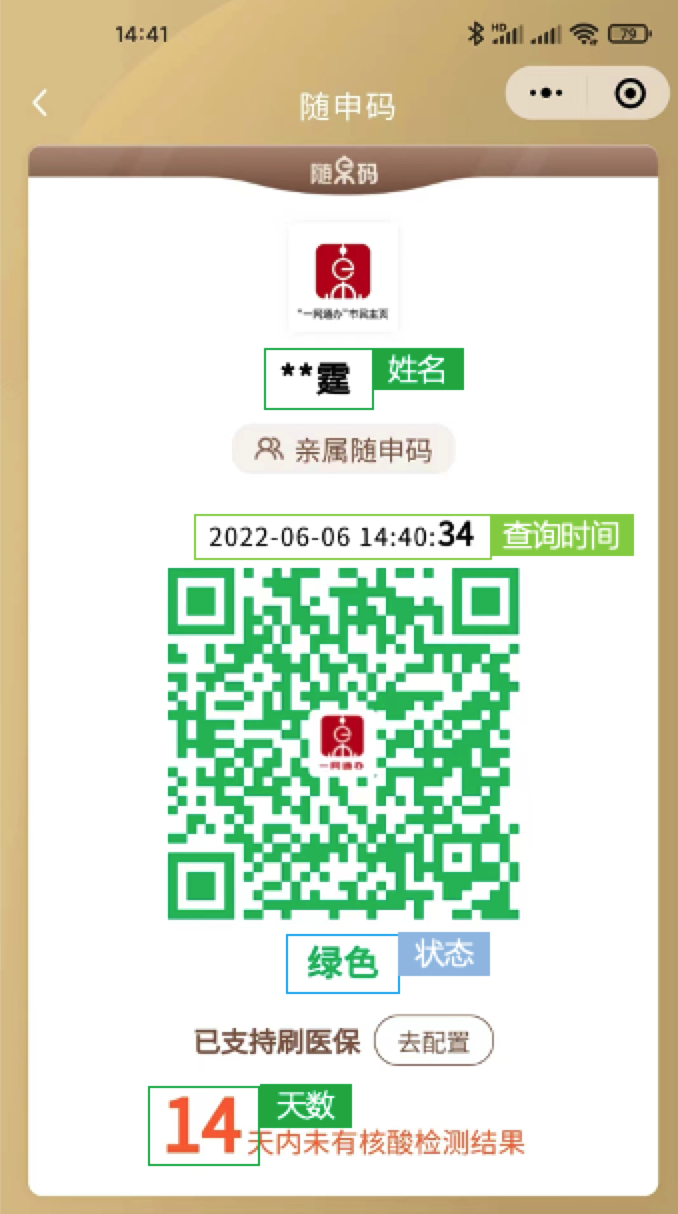Tap 去配置 to set up 医保
The height and width of the screenshot is (1214, 678).
[x=434, y=1042]
